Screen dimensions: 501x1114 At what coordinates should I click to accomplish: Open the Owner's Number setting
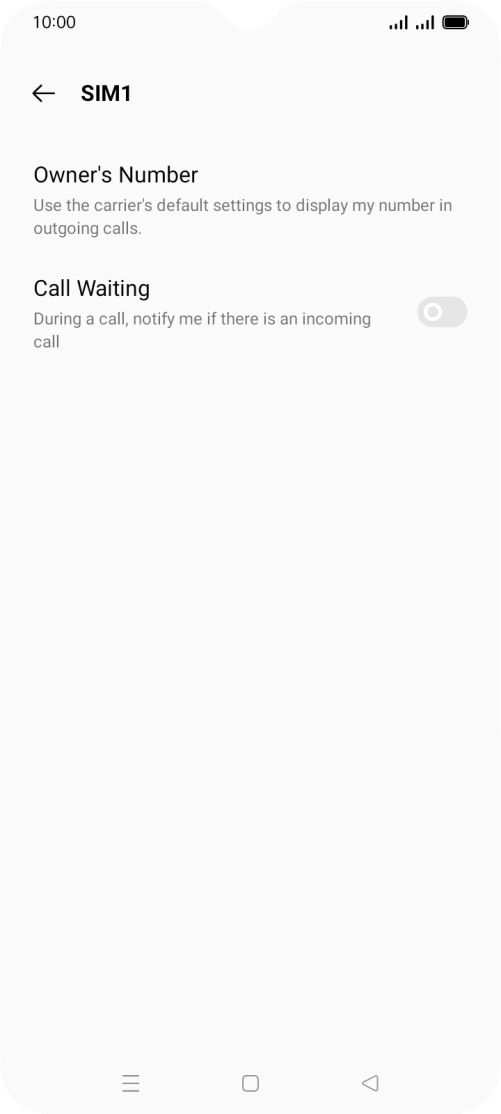pyautogui.click(x=250, y=200)
